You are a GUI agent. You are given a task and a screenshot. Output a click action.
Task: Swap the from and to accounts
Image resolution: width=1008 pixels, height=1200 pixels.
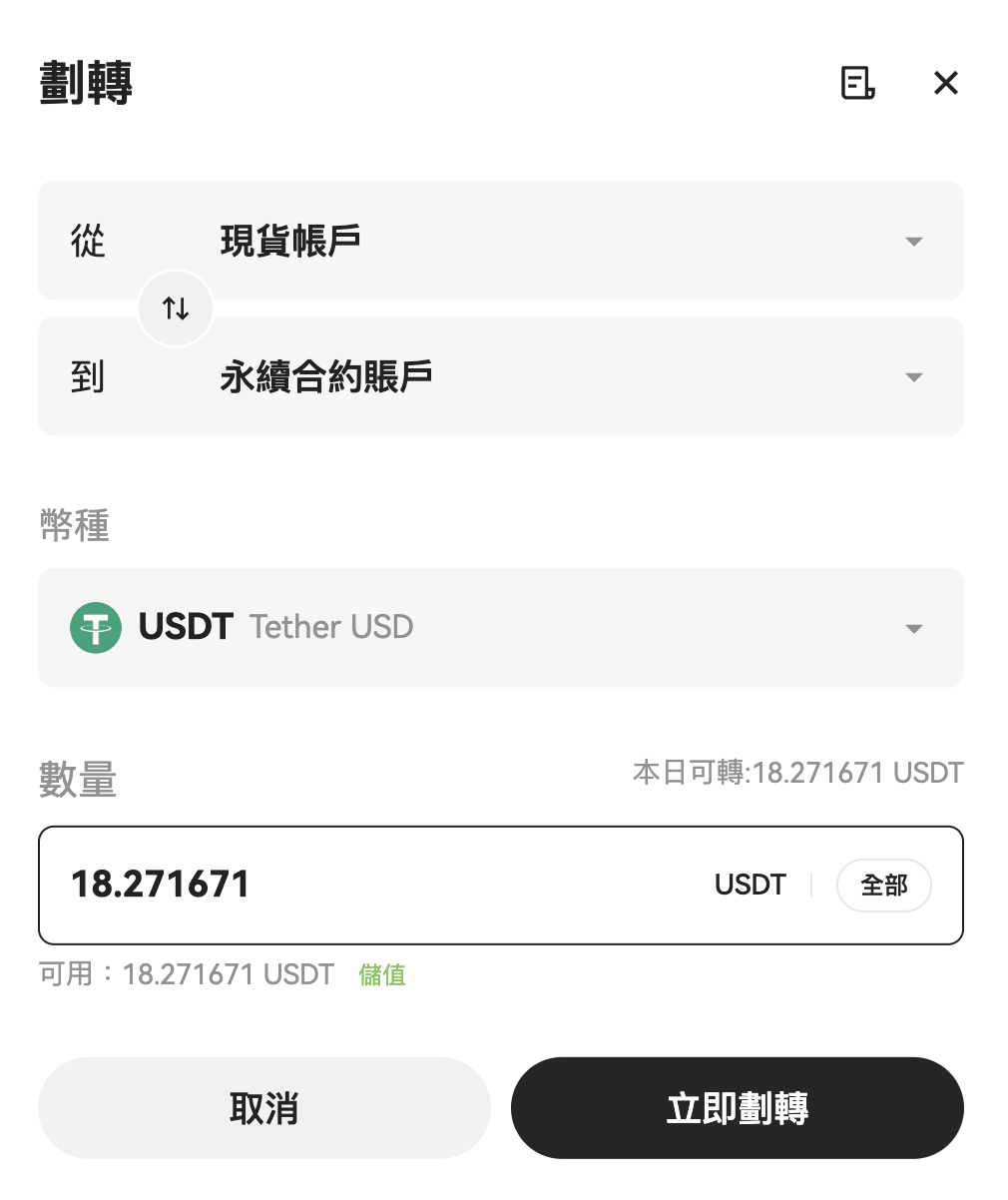point(176,308)
